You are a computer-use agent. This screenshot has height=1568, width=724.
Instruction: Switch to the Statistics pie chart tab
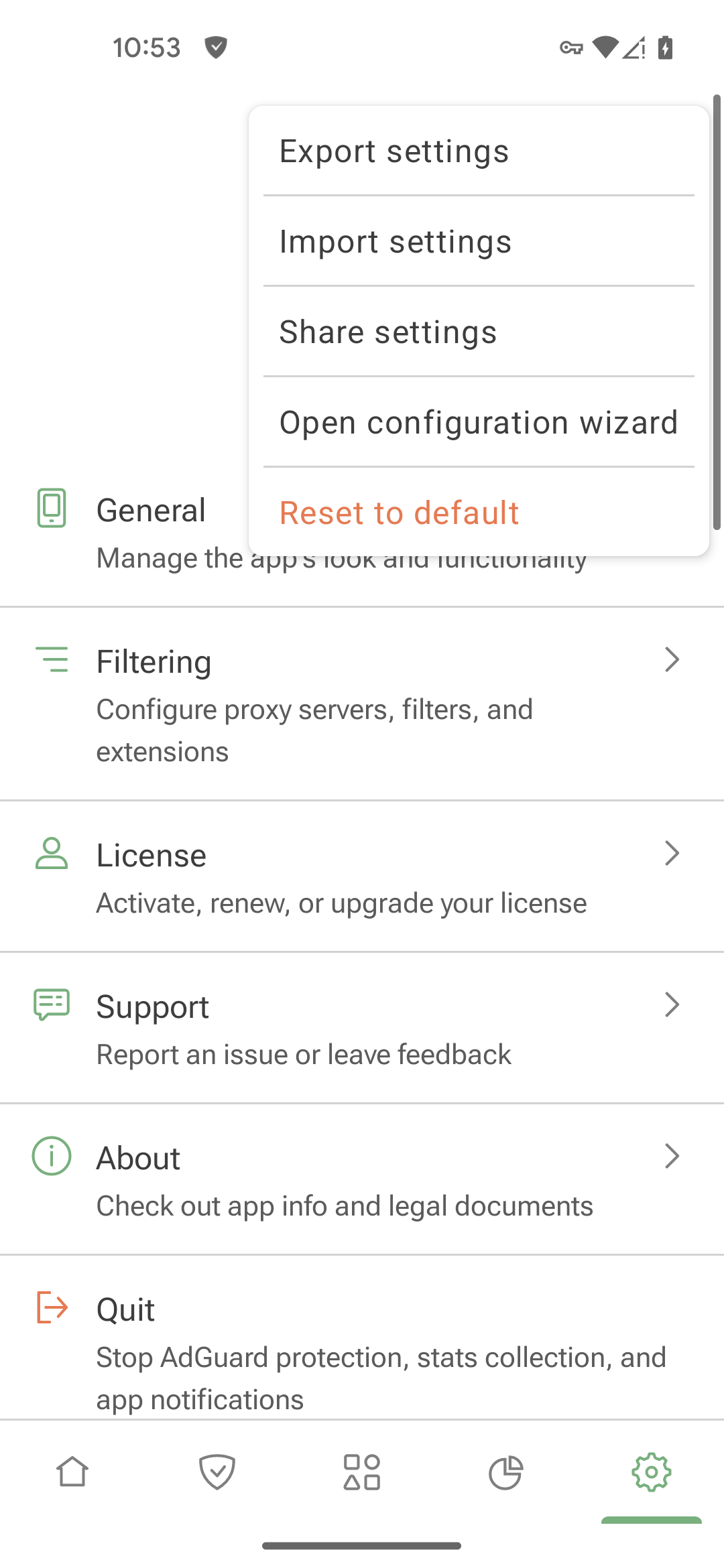tap(506, 1472)
